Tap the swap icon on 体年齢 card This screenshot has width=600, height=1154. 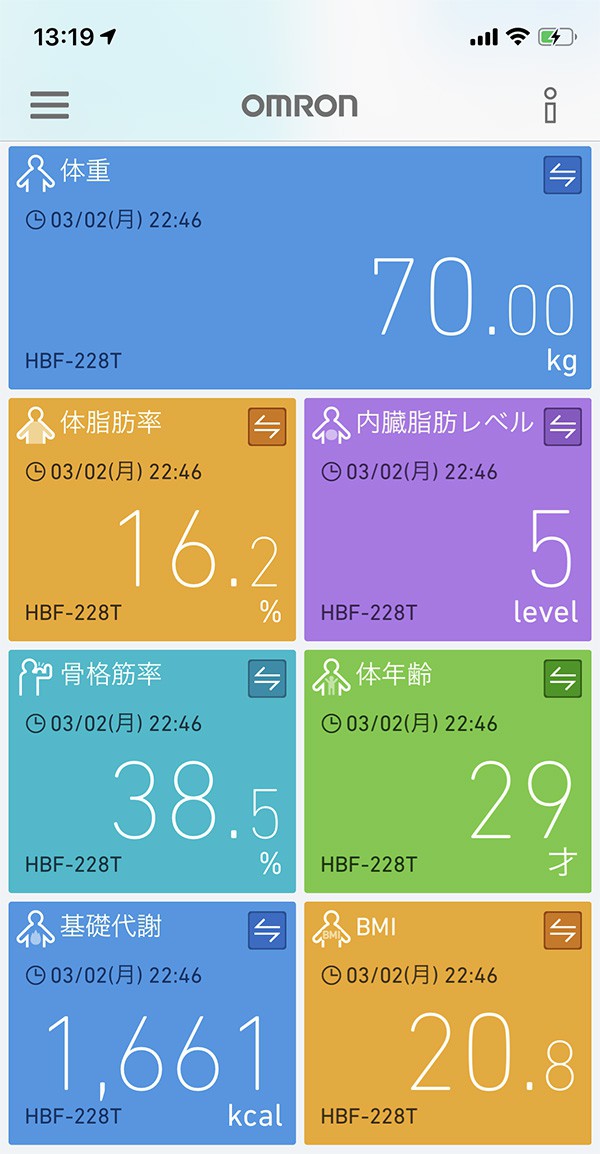[562, 679]
